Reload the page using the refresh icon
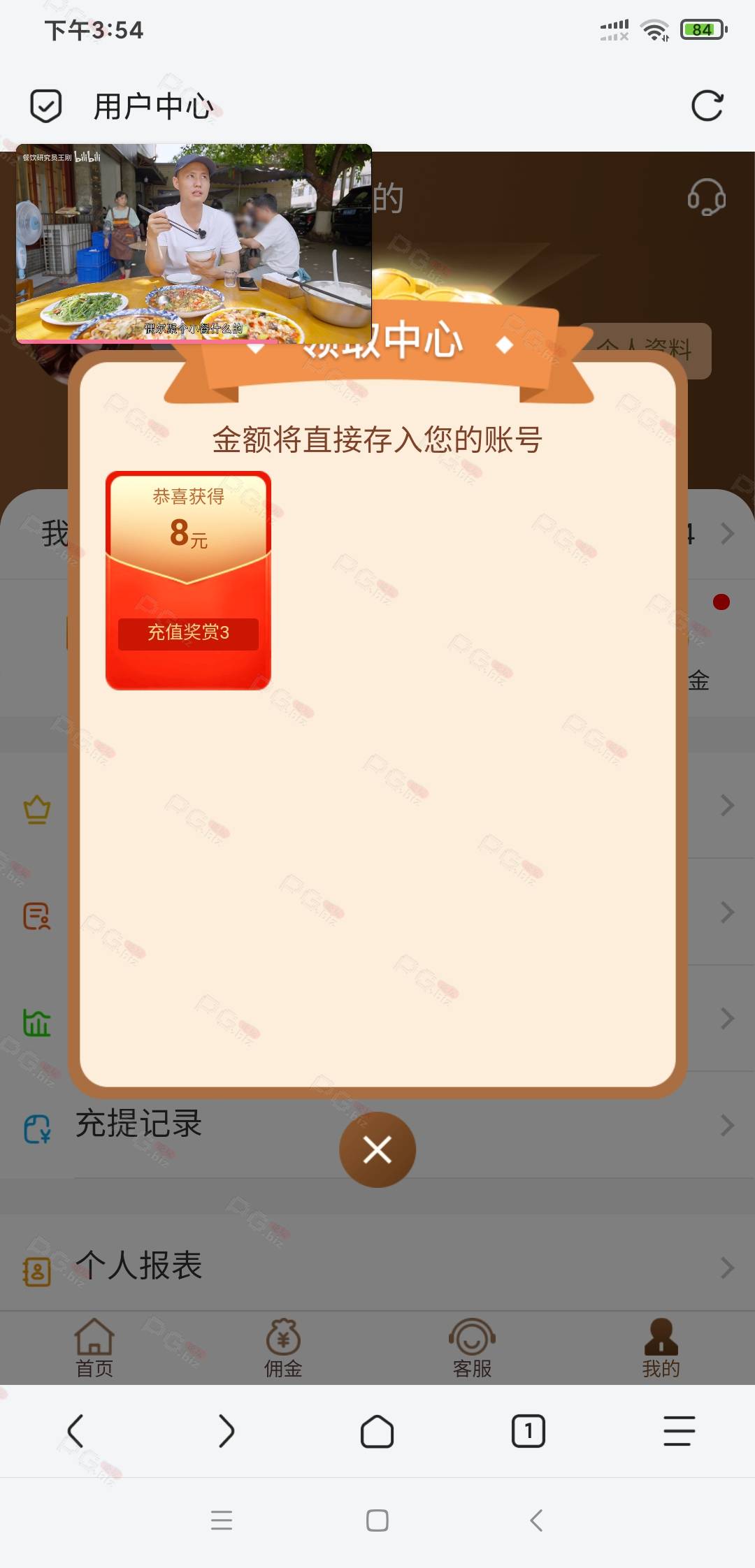The width and height of the screenshot is (755, 1568). coord(707,106)
